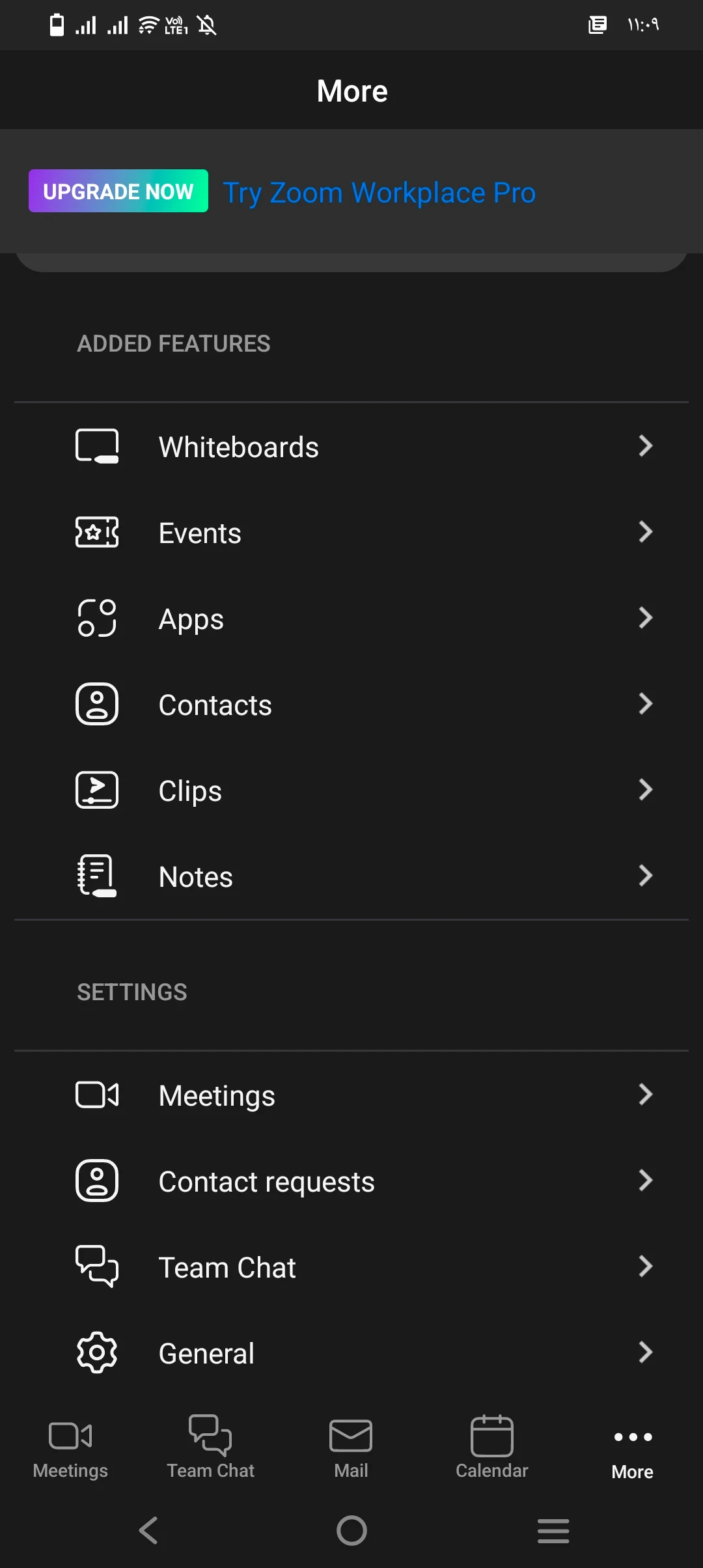
Task: Select the More tab
Action: [632, 1452]
